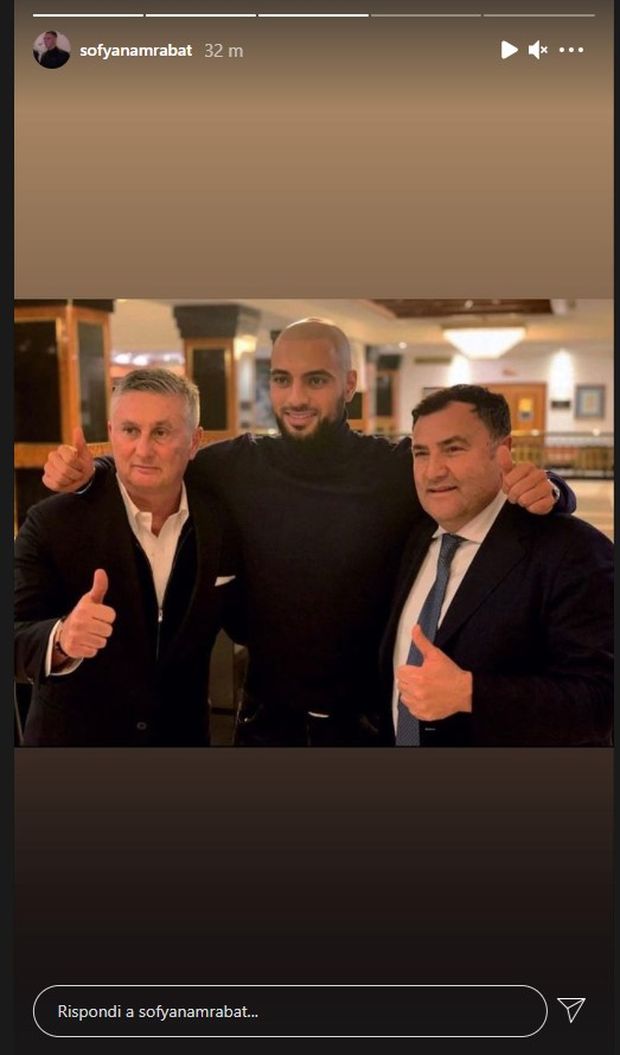
Task: Open the sofyanamrabat username link
Action: tap(136, 50)
